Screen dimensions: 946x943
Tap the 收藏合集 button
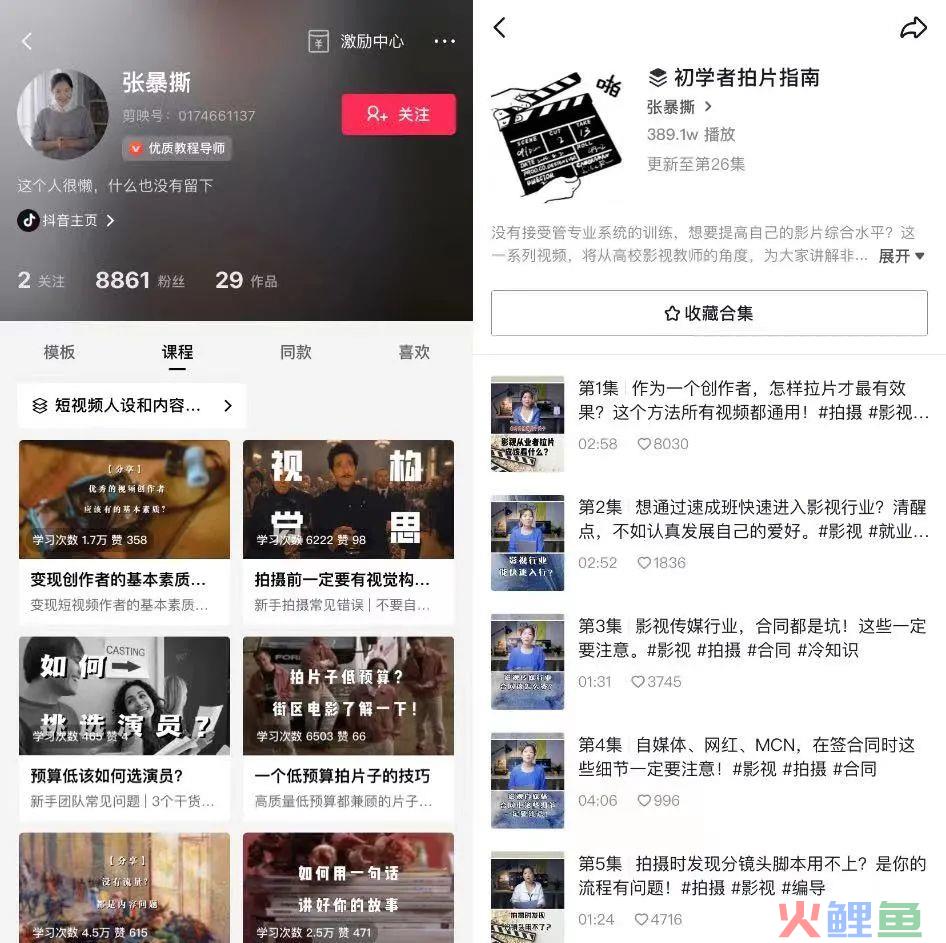coord(709,313)
